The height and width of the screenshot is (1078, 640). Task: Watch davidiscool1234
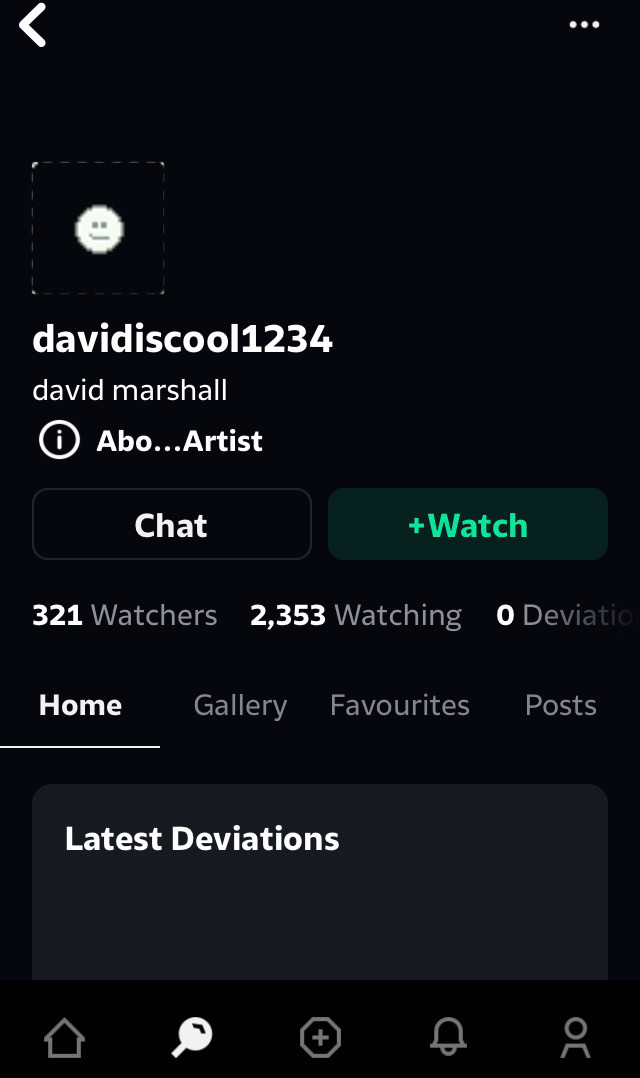pyautogui.click(x=468, y=525)
